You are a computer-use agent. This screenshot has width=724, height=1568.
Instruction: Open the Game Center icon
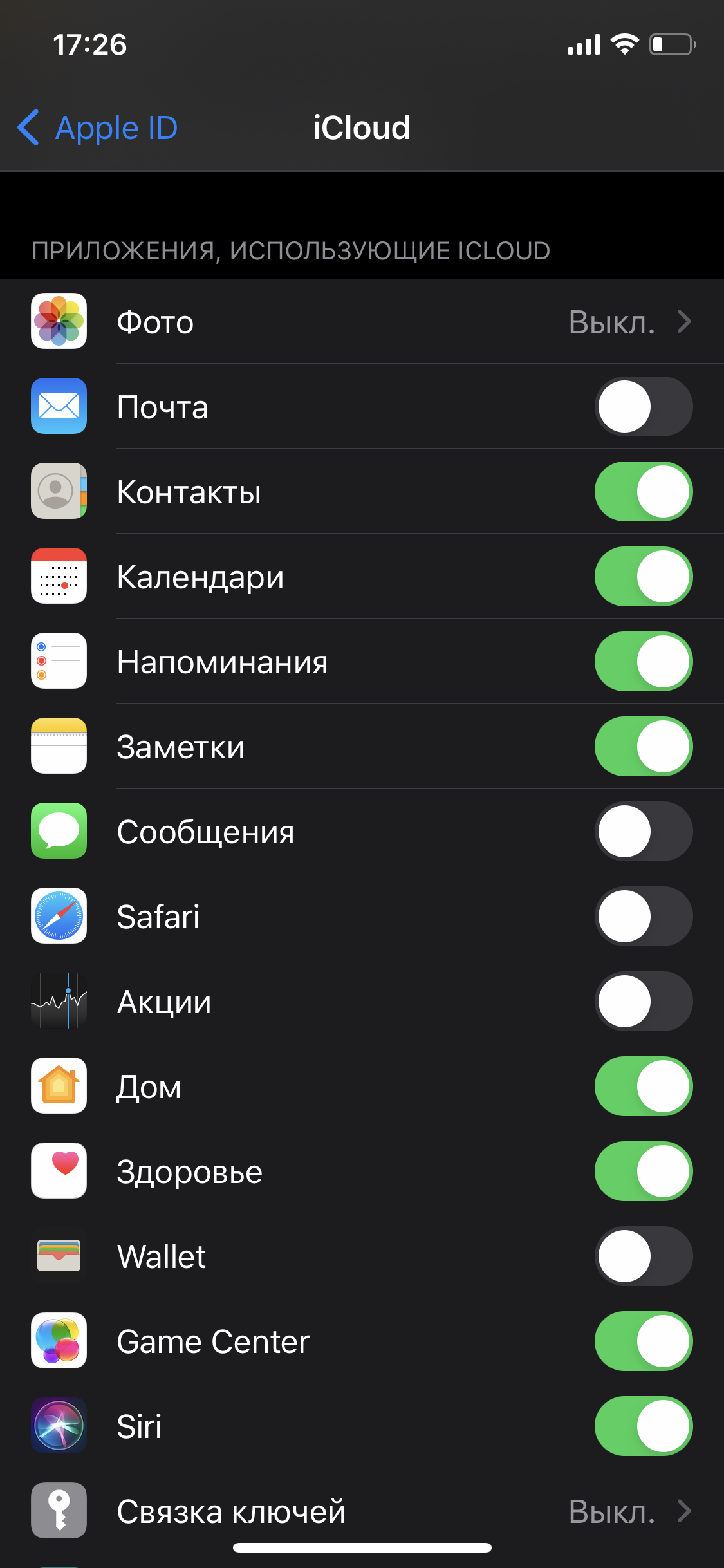tap(59, 1341)
